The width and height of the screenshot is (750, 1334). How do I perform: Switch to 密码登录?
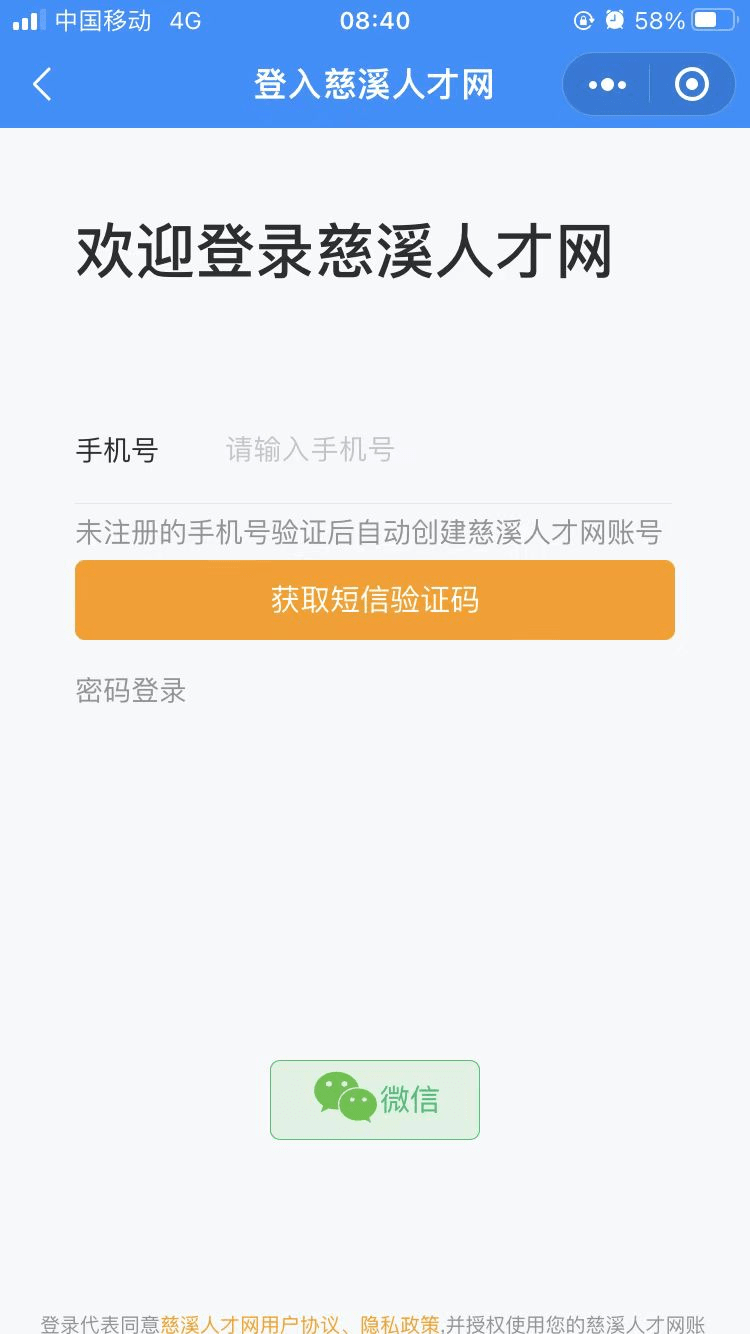131,691
